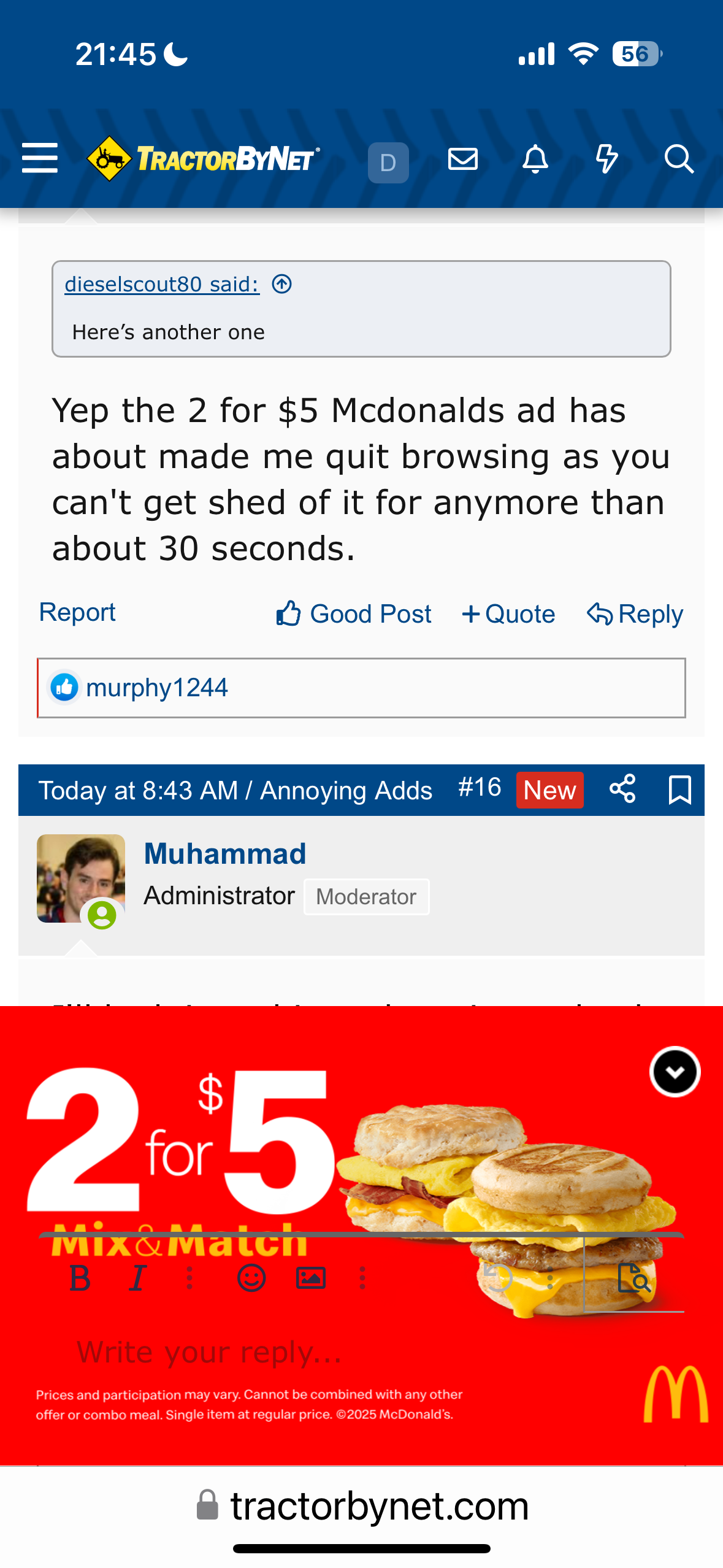Open the private messages envelope
Image resolution: width=723 pixels, height=1568 pixels.
click(x=463, y=159)
